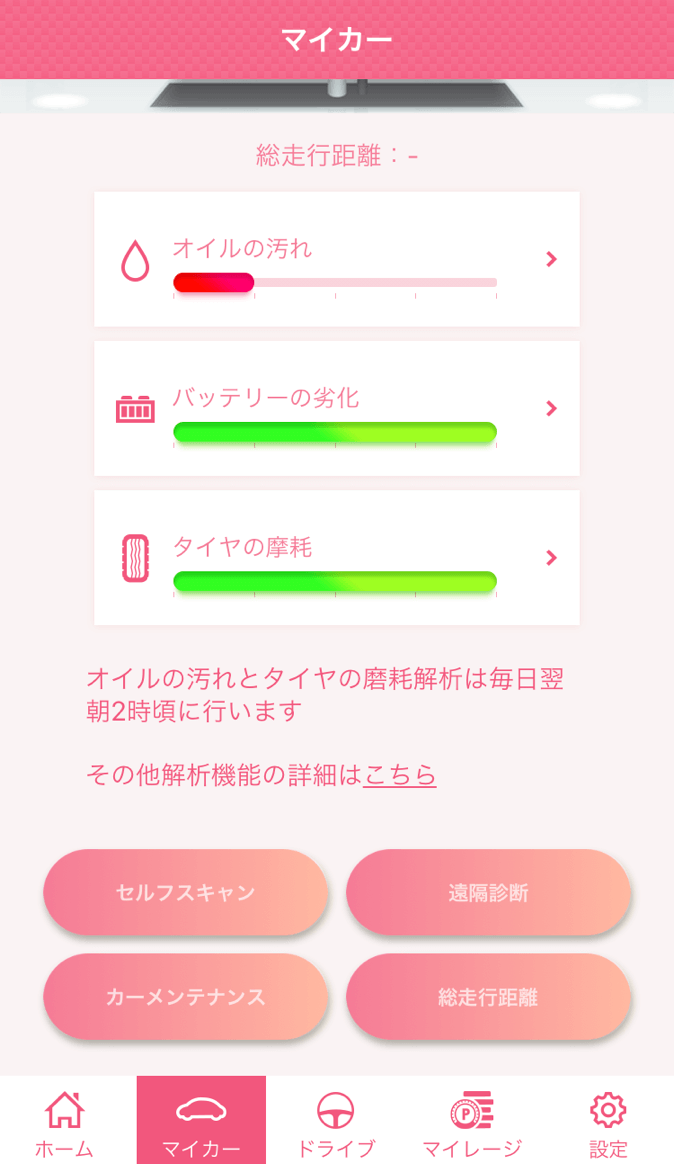Open the 設定 tab
This screenshot has width=674, height=1164.
click(x=608, y=1121)
